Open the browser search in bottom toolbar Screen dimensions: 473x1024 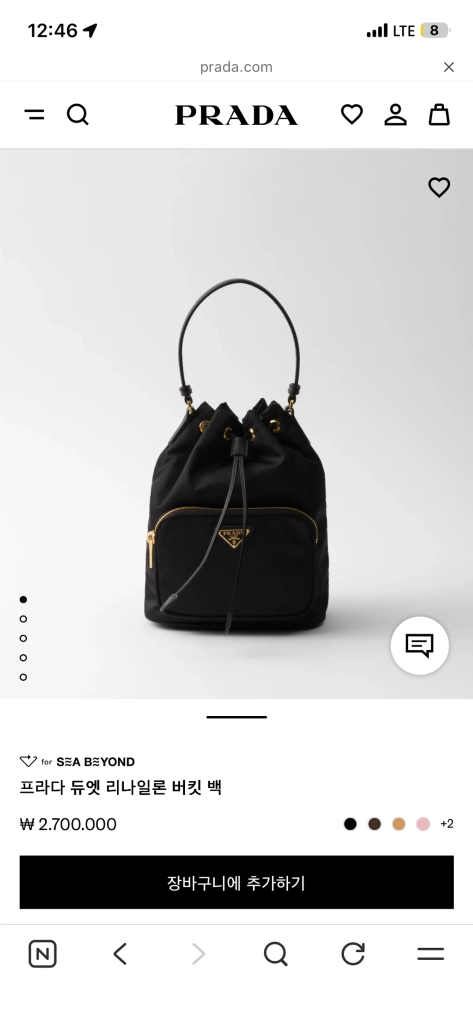pyautogui.click(x=276, y=954)
